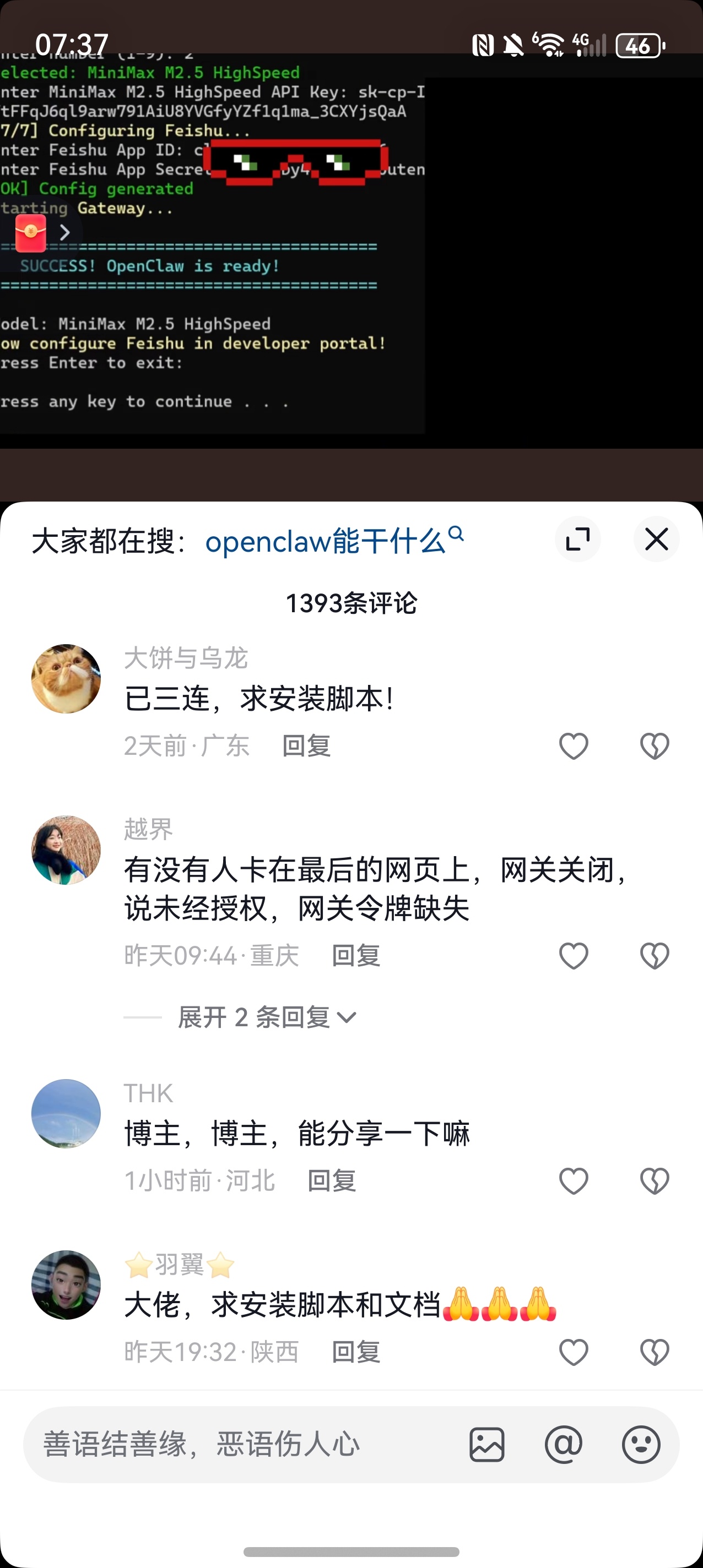Dislike 羽翼's comment with broken heart icon
703x1568 pixels.
point(653,1352)
